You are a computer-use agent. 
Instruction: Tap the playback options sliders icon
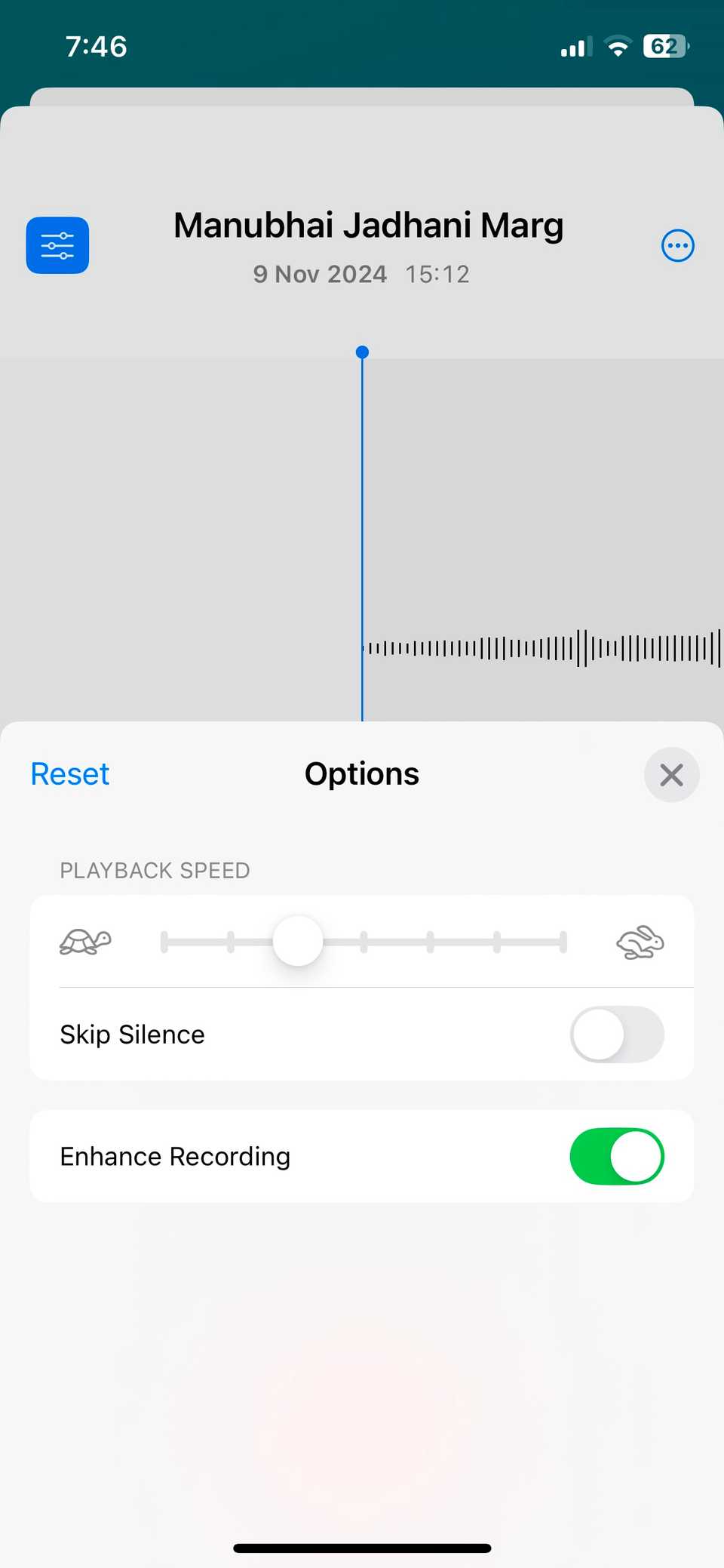(57, 245)
